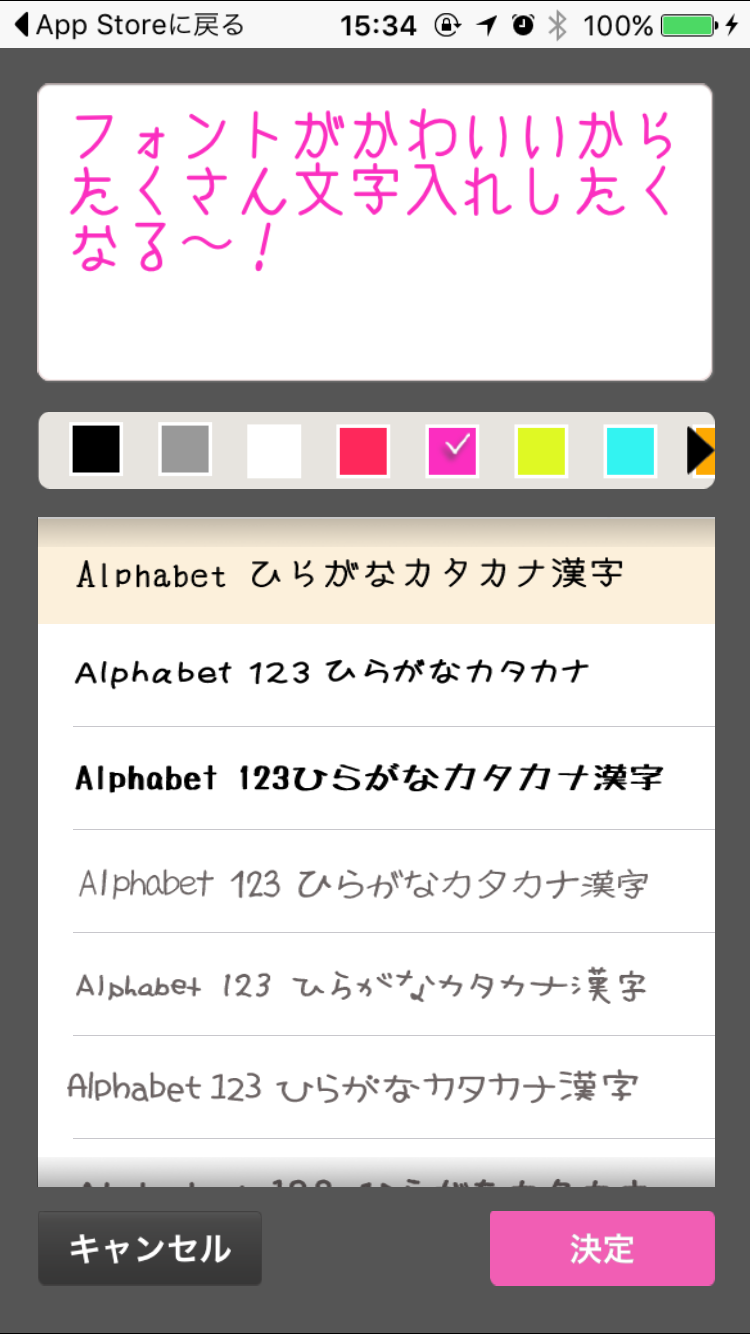Select the black color swatch
750x1334 pixels.
coord(96,450)
